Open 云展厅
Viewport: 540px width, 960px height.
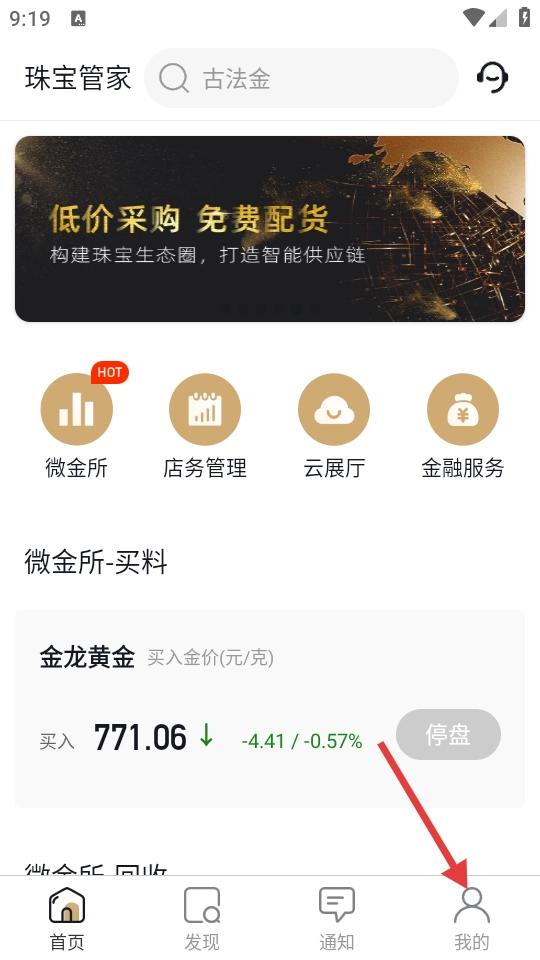pyautogui.click(x=334, y=427)
